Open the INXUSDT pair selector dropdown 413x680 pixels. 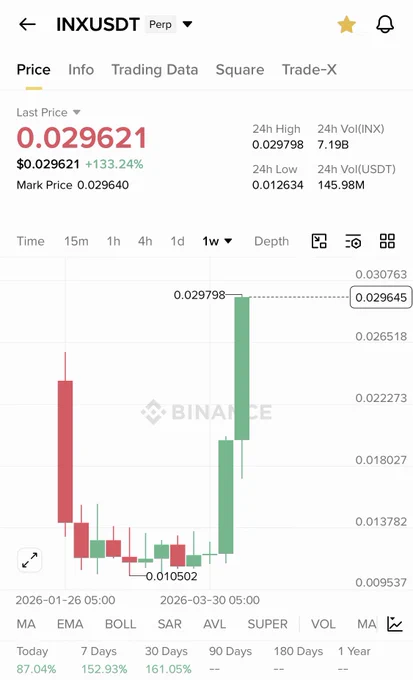tap(187, 24)
